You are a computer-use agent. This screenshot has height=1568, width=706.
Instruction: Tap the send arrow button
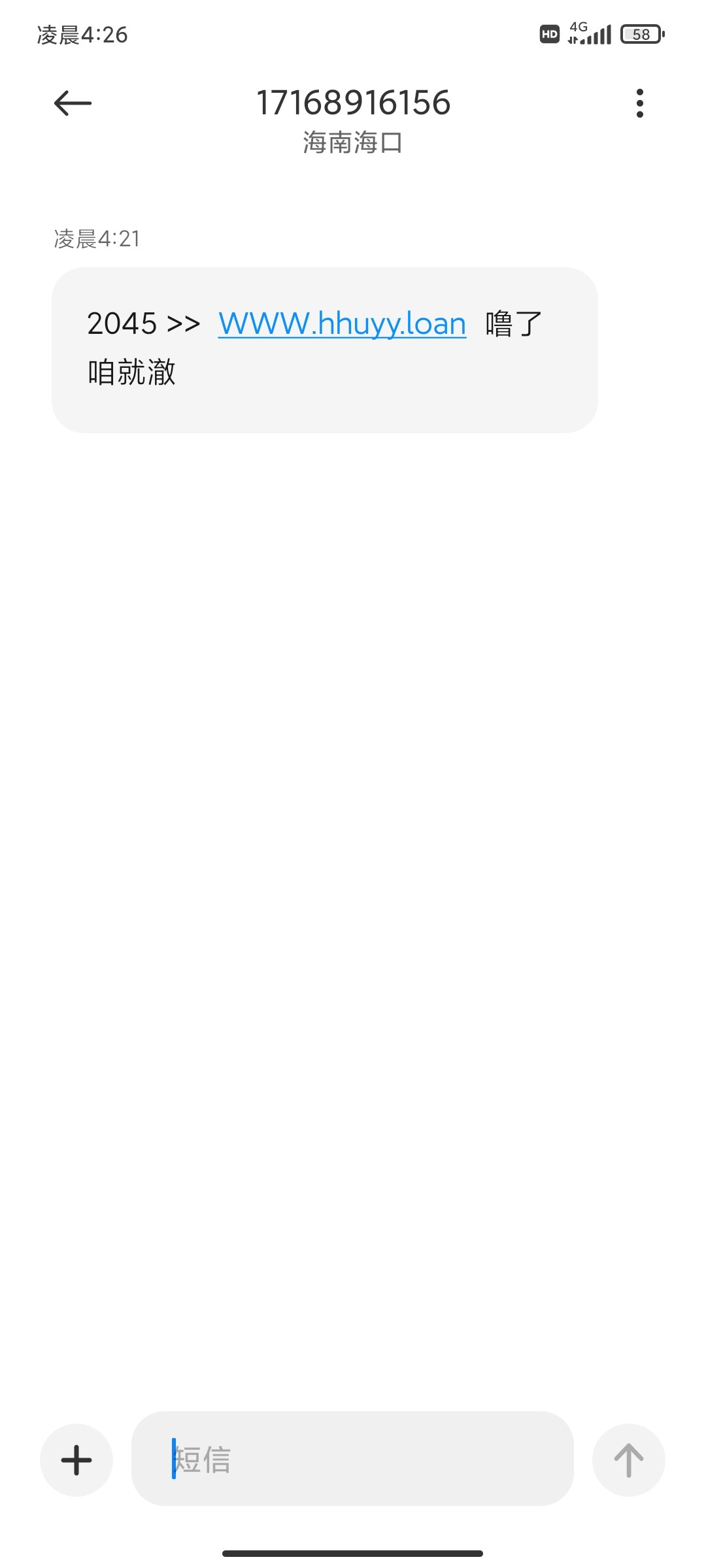pos(628,1460)
